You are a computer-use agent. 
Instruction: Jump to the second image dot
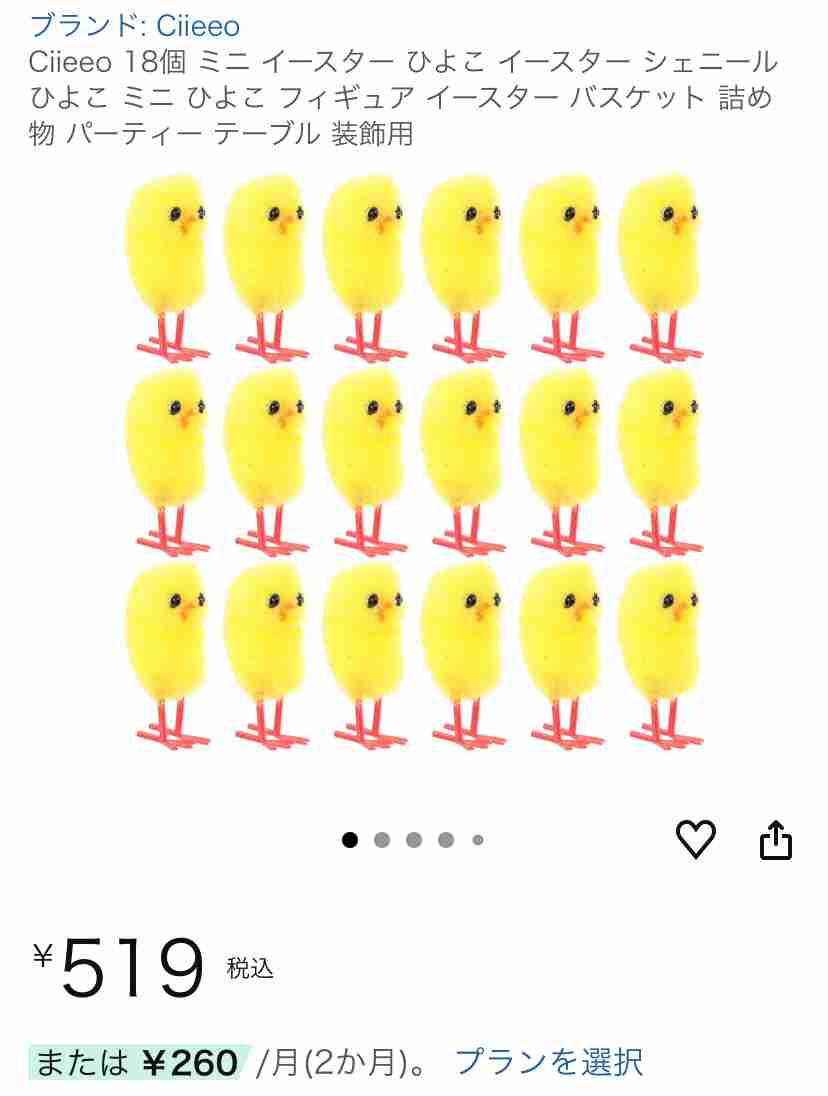[x=382, y=840]
